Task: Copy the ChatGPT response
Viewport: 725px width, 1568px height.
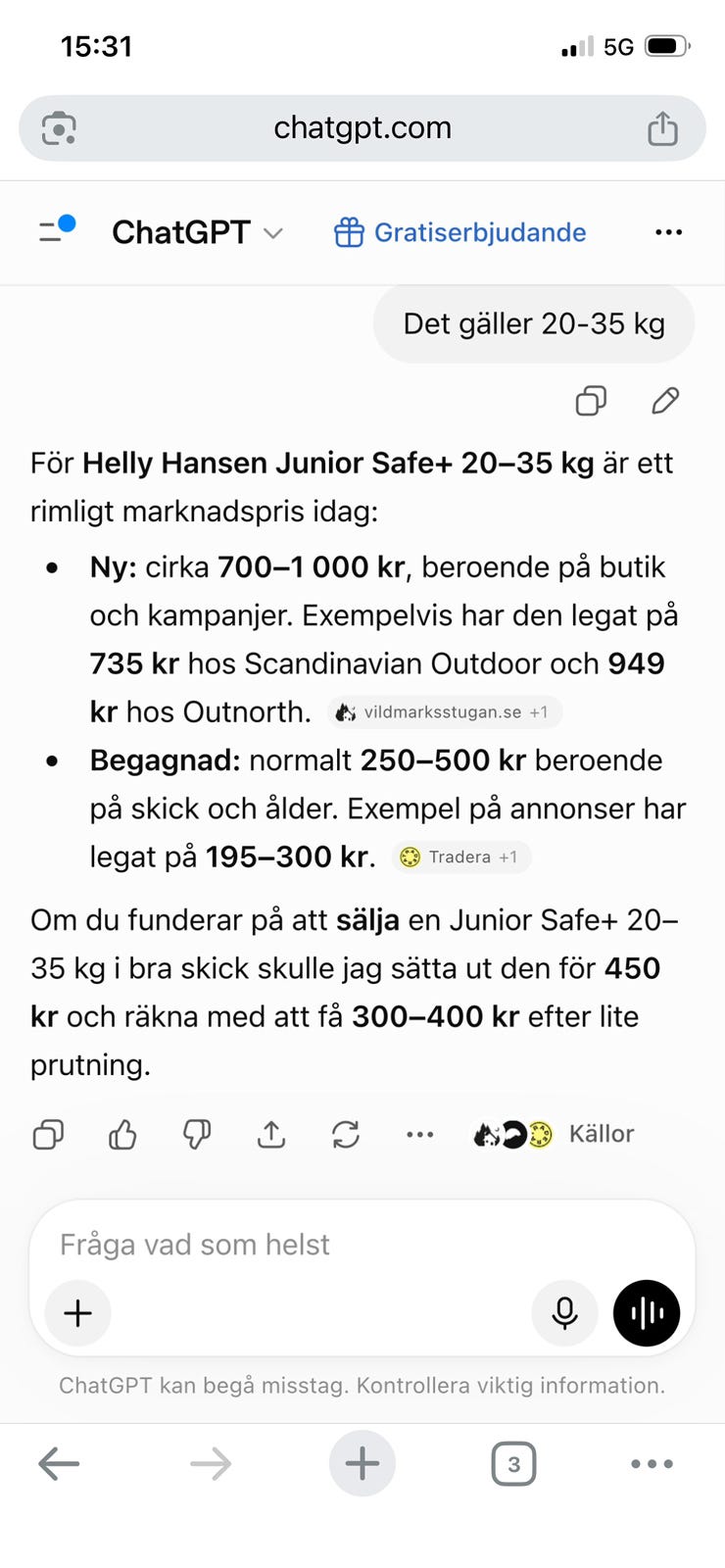Action: coord(48,1134)
